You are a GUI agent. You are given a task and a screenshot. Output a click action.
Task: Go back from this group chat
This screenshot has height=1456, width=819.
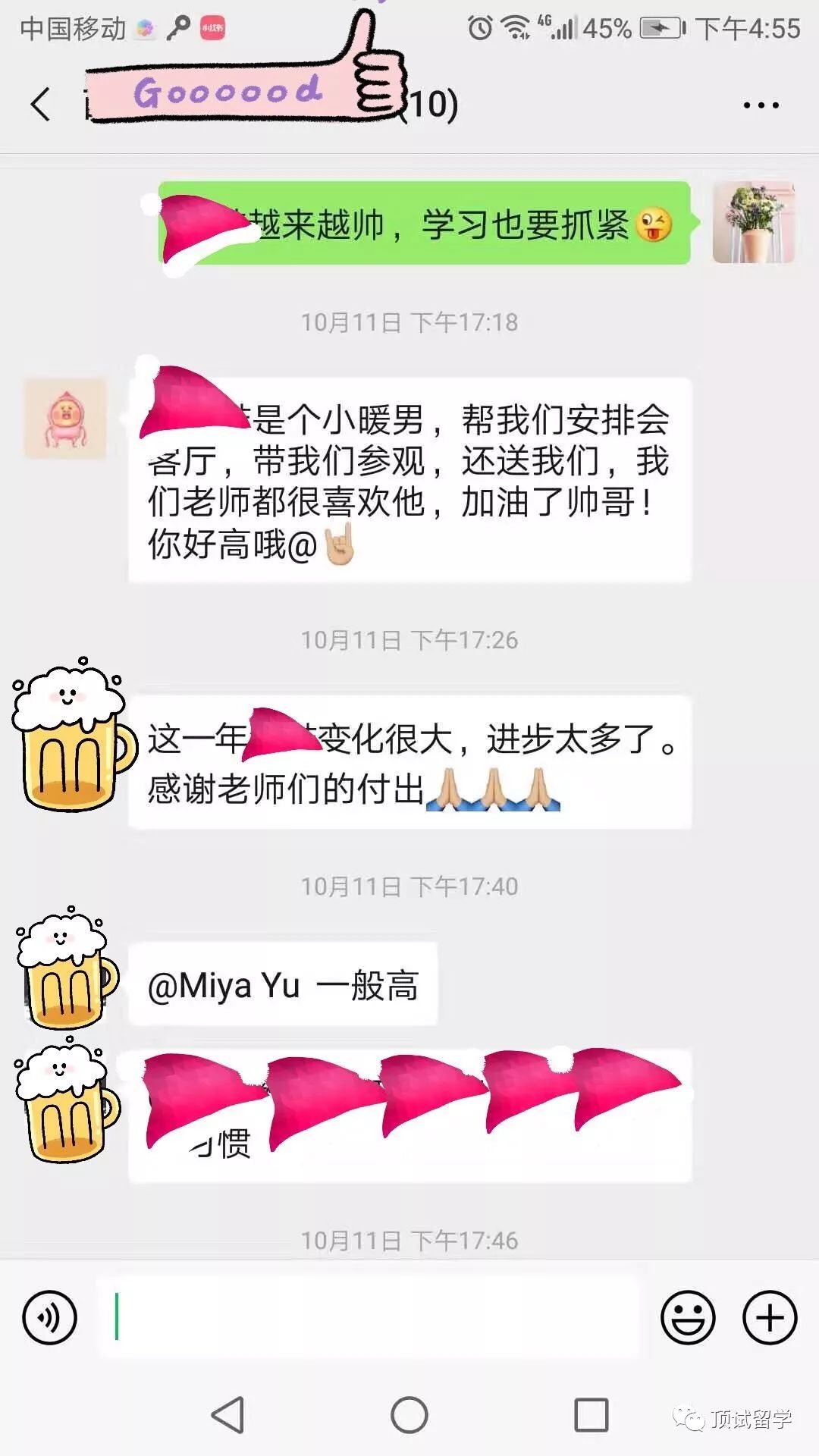tap(41, 104)
